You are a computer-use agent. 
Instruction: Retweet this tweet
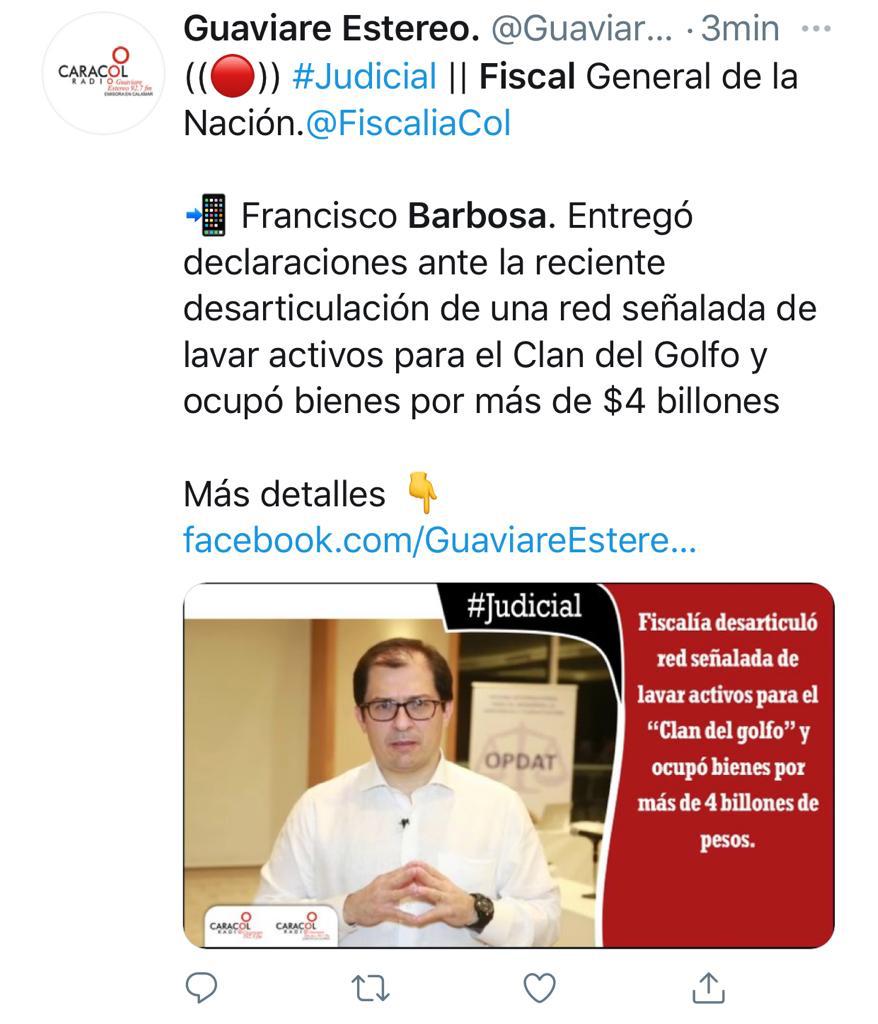click(x=371, y=988)
